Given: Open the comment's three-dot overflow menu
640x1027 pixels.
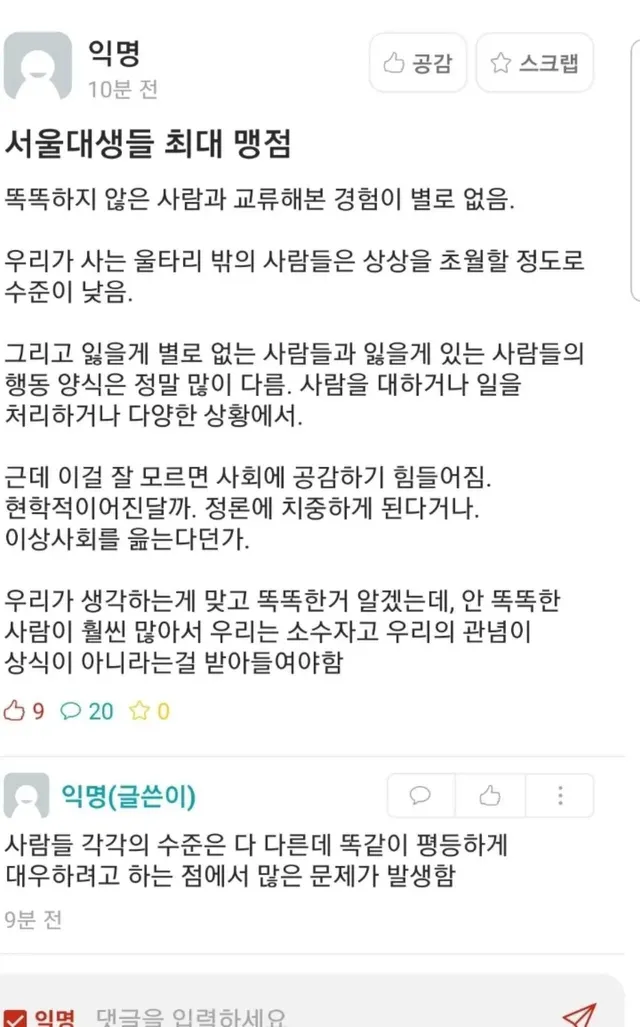Looking at the screenshot, I should click(560, 795).
